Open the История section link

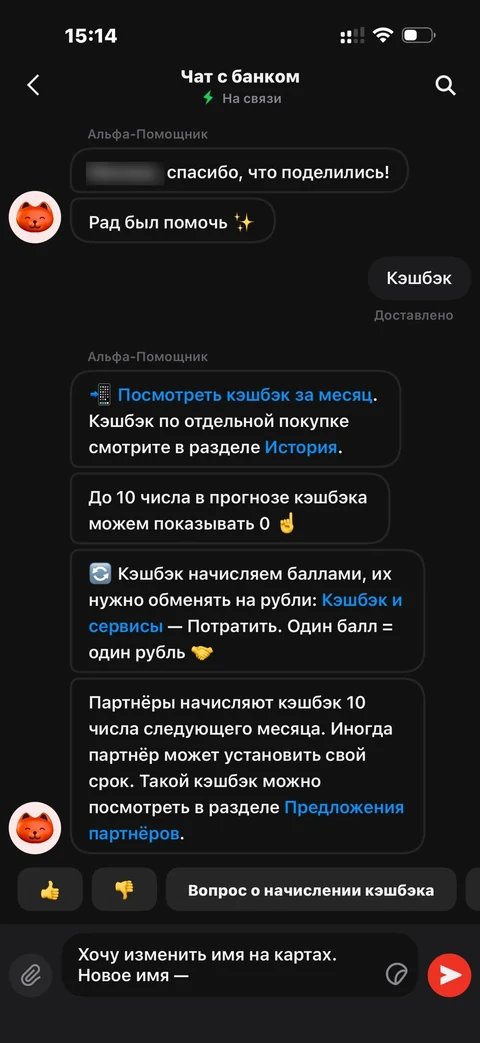pyautogui.click(x=300, y=447)
